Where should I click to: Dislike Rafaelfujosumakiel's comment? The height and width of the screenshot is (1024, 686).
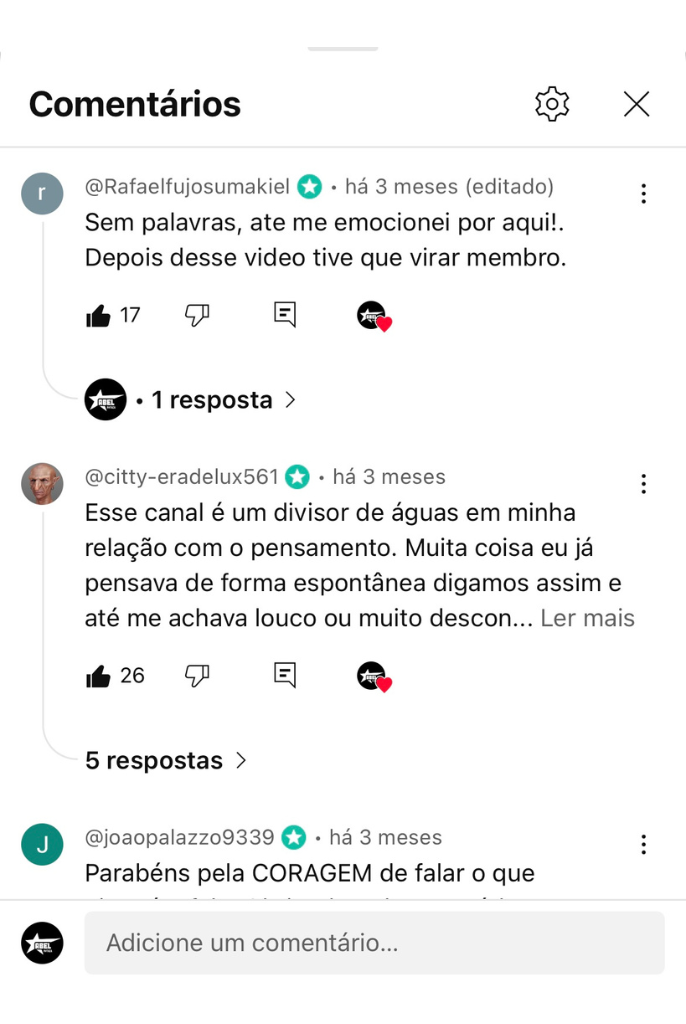tap(197, 316)
